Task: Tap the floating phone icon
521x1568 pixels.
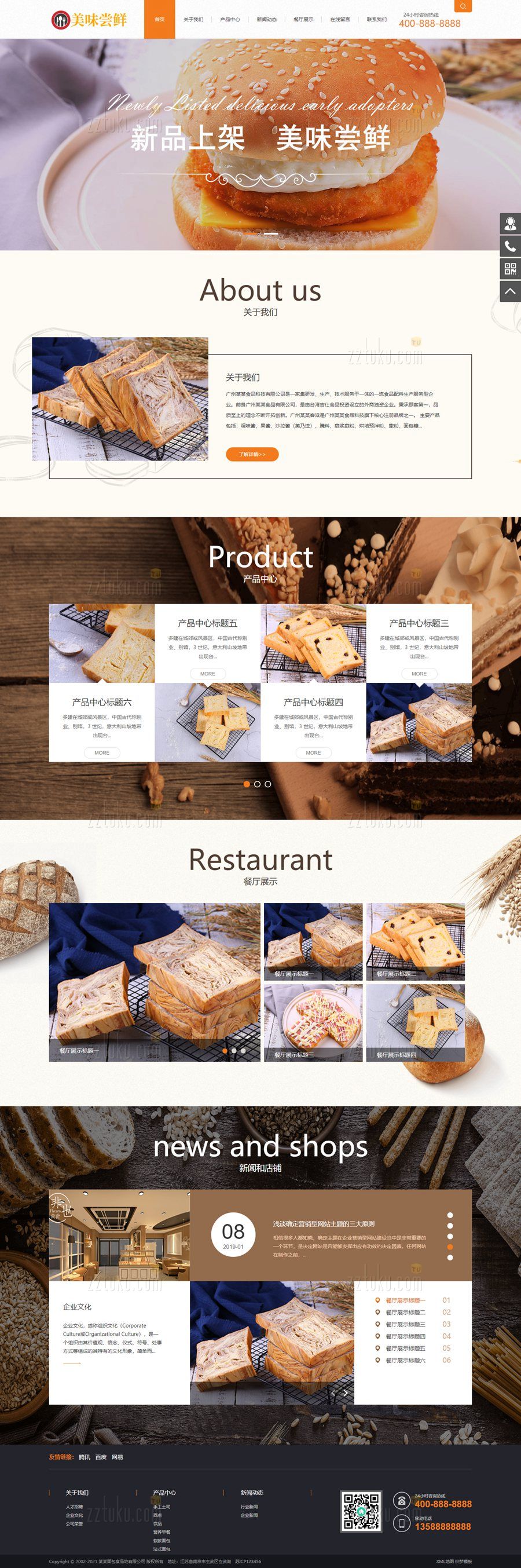Action: click(510, 246)
